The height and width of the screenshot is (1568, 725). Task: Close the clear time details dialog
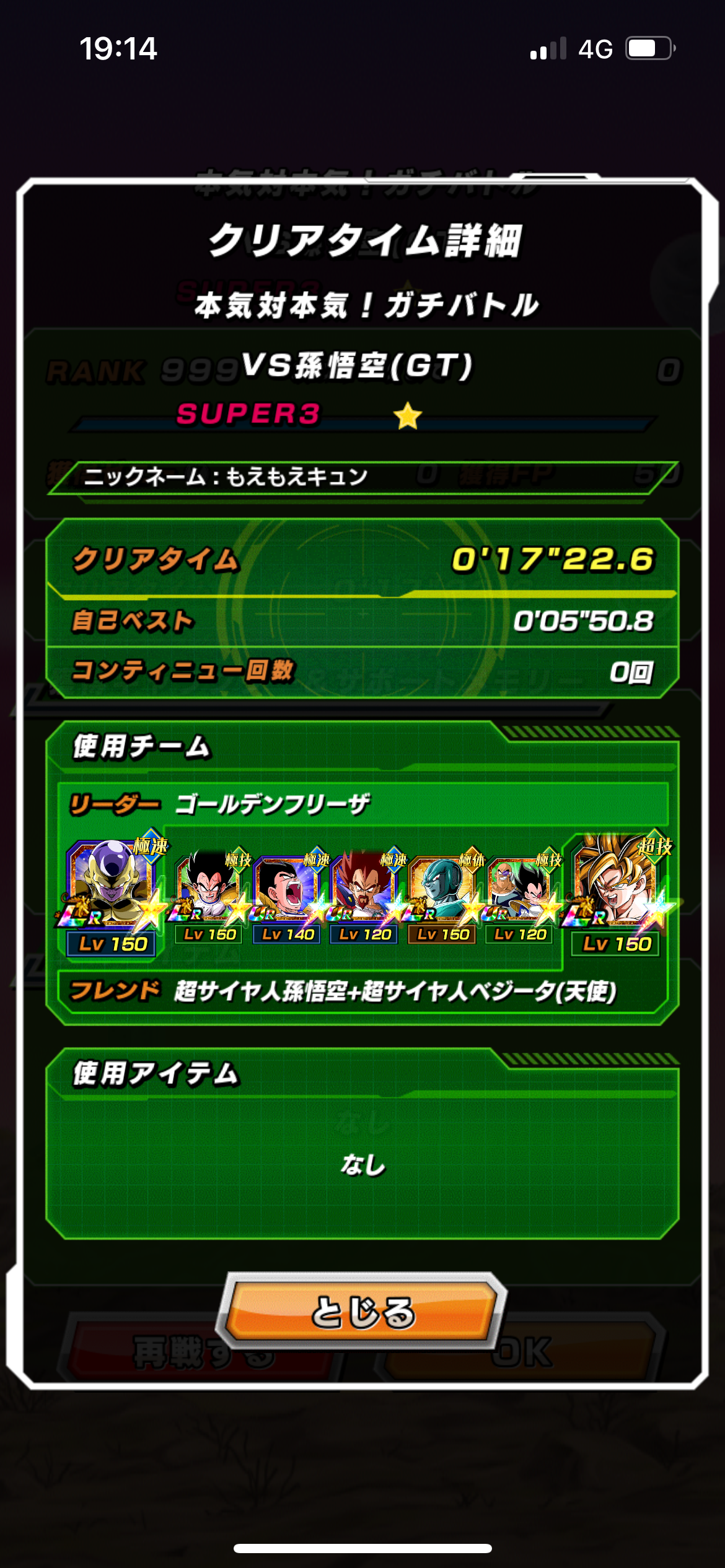[x=362, y=1311]
